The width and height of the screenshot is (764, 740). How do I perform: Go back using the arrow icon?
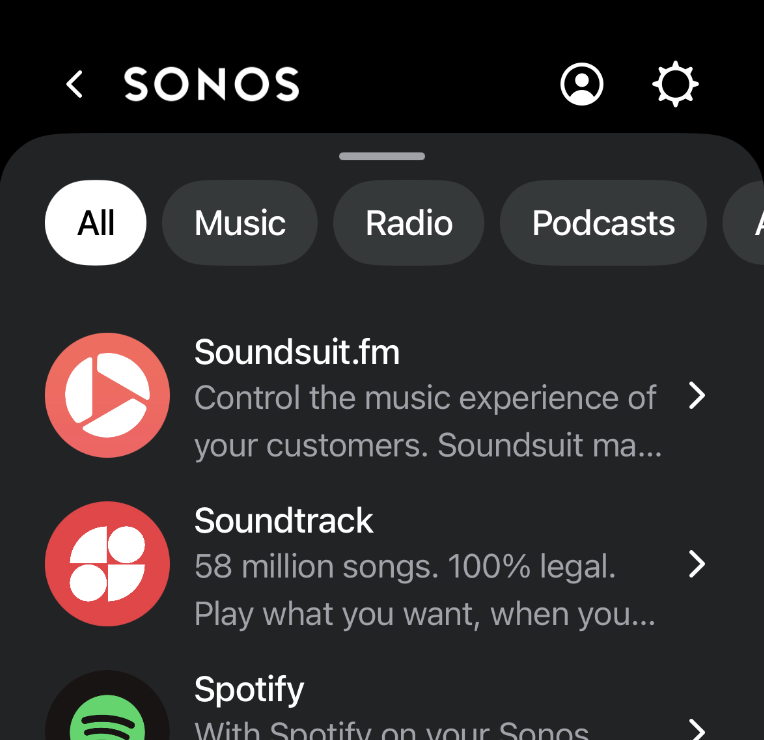pos(75,85)
